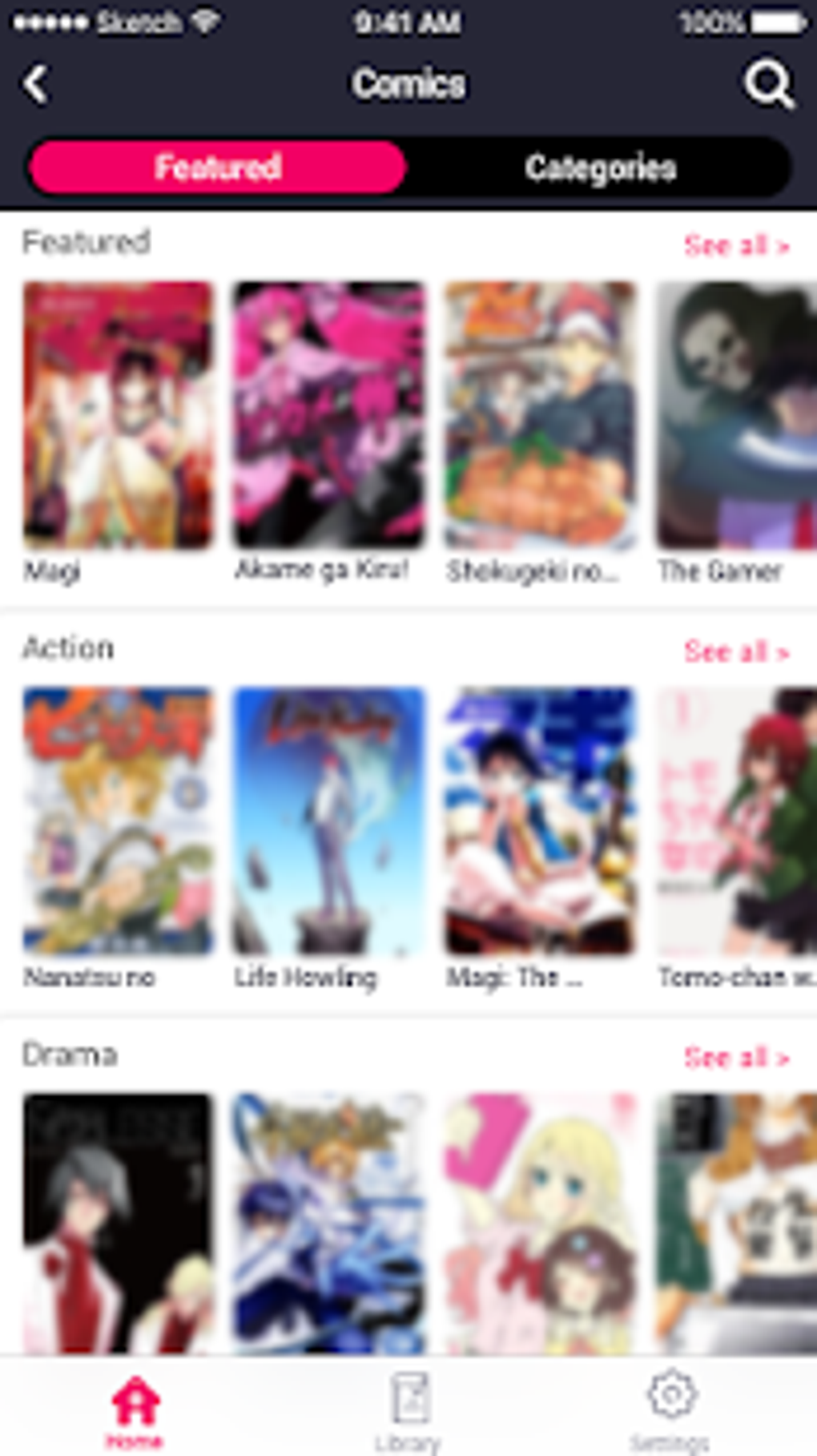Open Shokugeki no... comic
The width and height of the screenshot is (817, 1456).
[541, 414]
